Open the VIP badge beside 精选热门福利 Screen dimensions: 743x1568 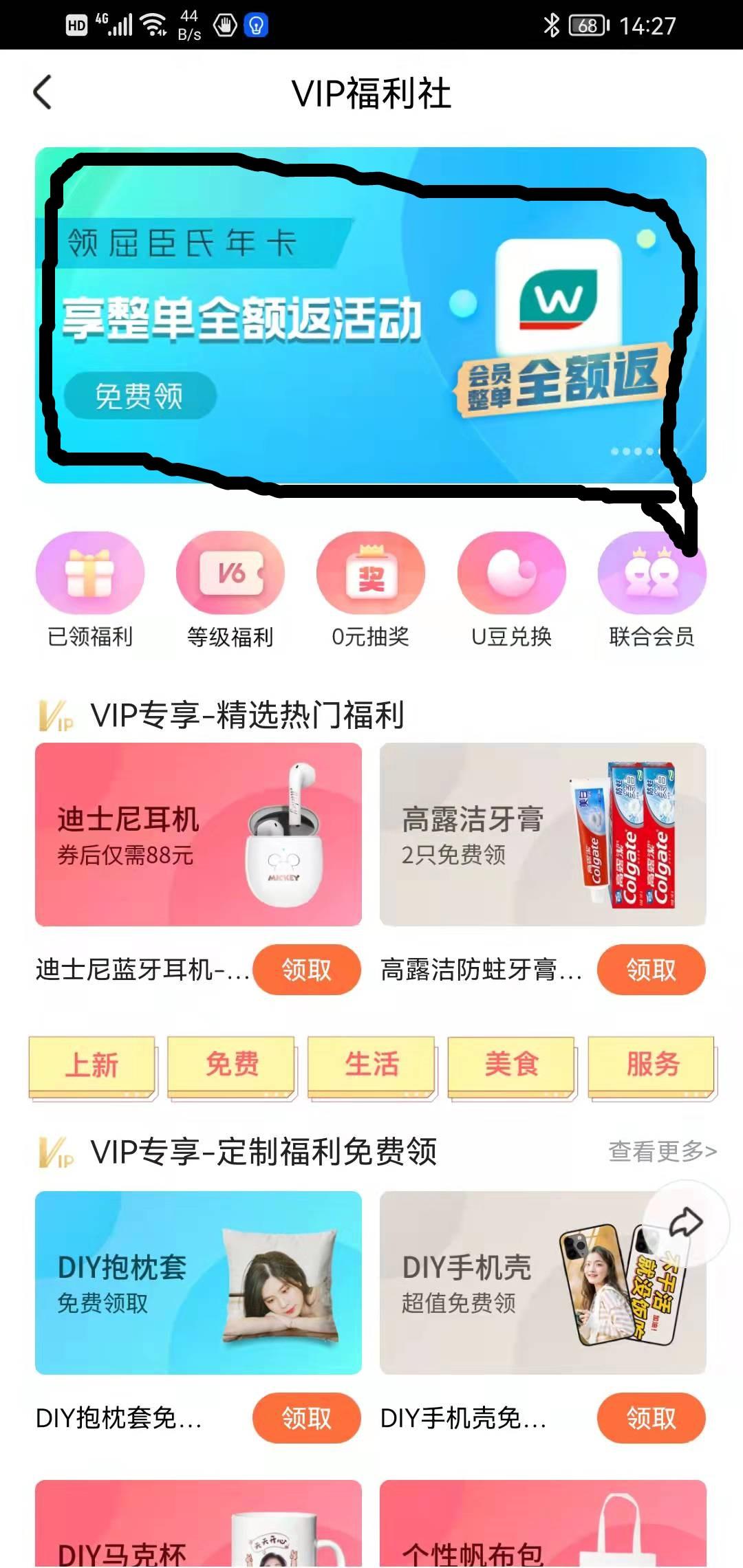pos(58,715)
